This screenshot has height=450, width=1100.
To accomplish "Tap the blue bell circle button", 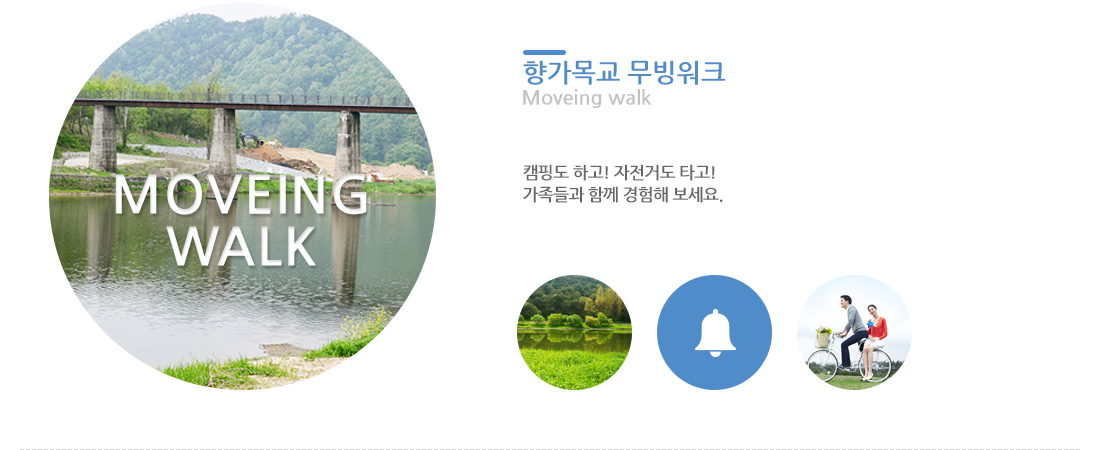I will click(714, 332).
